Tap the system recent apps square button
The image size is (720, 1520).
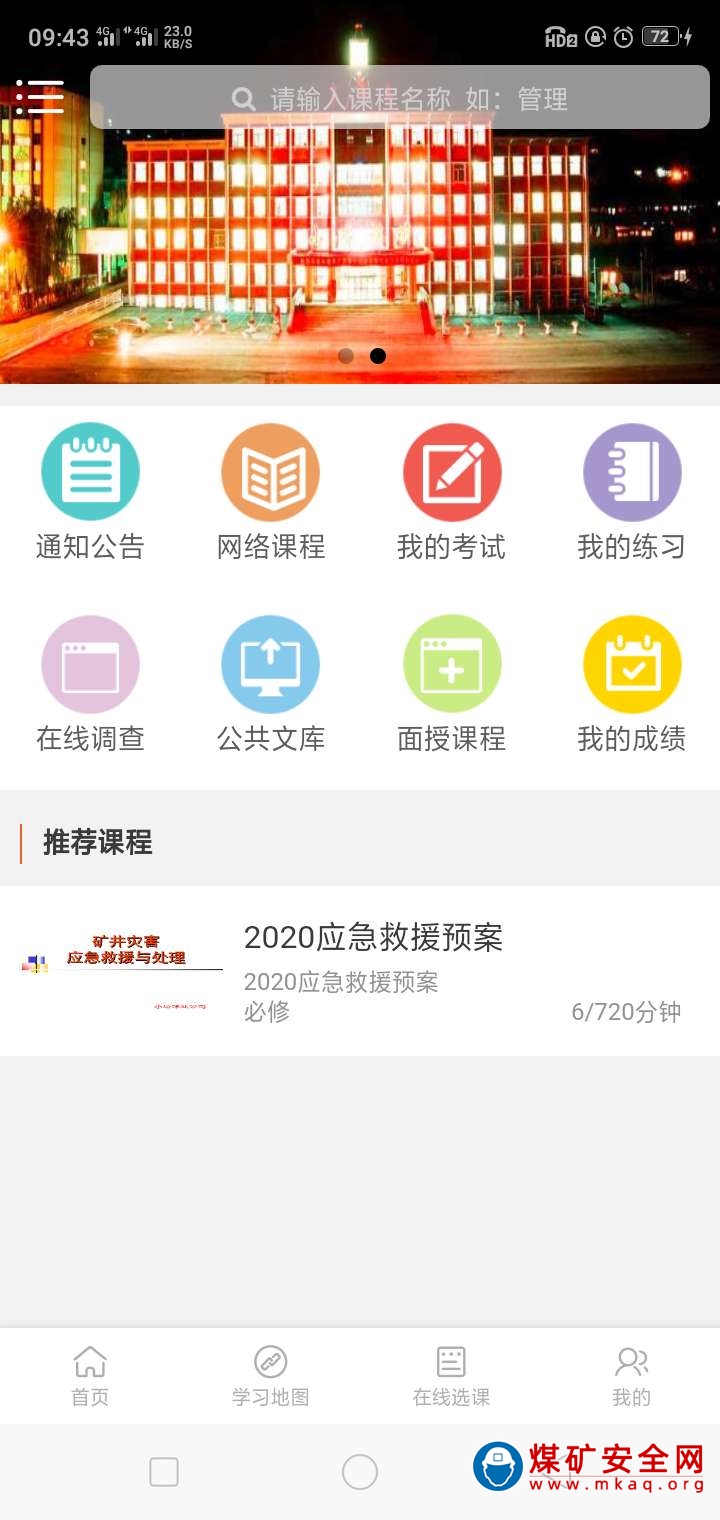pyautogui.click(x=164, y=1472)
